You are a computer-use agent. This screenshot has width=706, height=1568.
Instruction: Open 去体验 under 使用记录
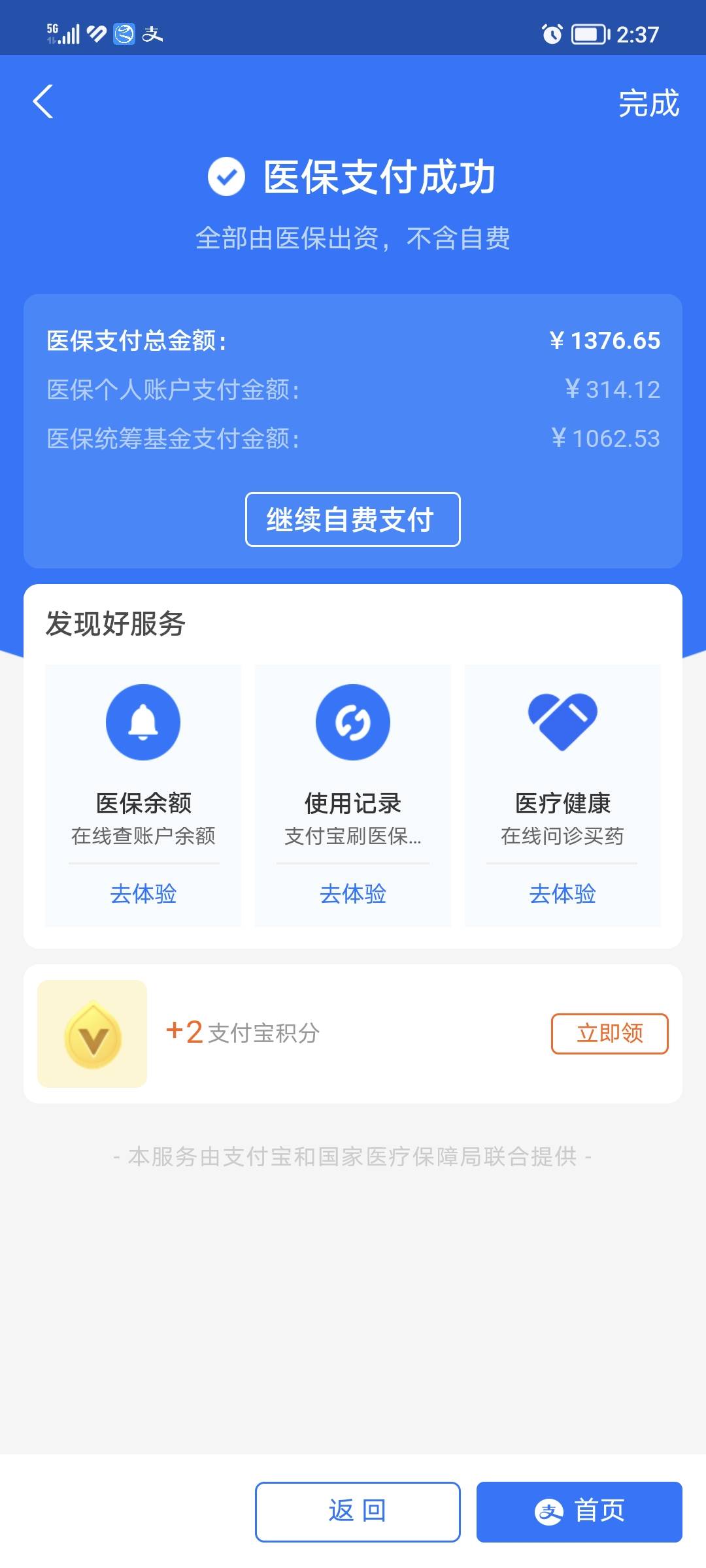coord(352,894)
